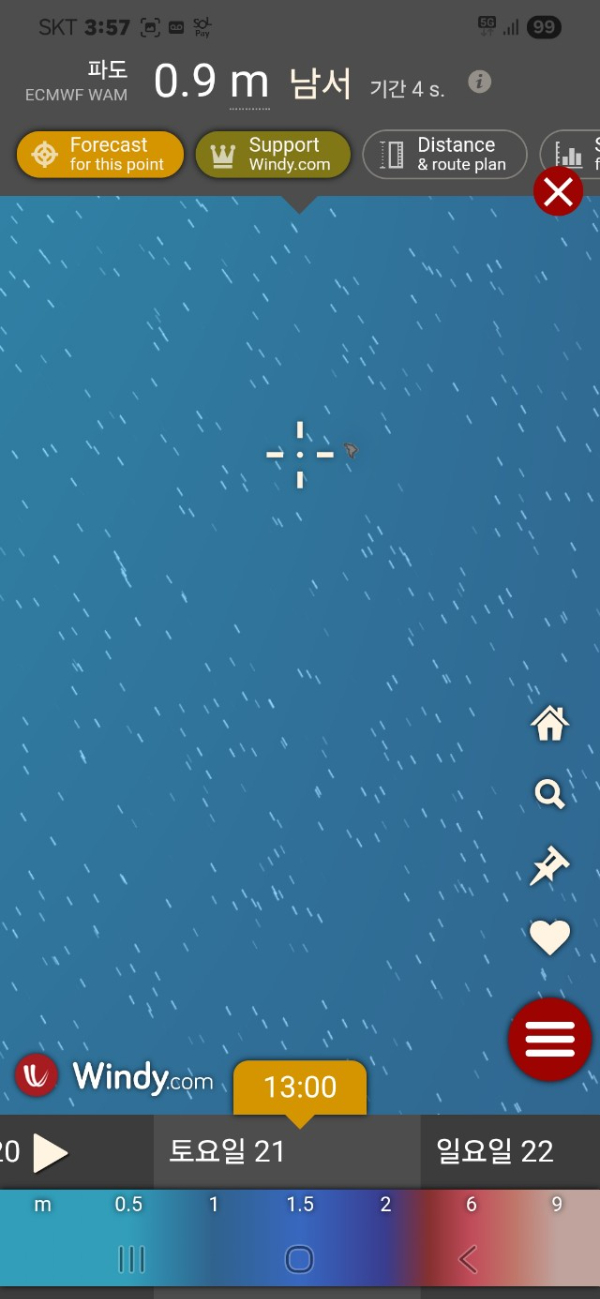600x1299 pixels.
Task: Open the map search
Action: pos(550,795)
